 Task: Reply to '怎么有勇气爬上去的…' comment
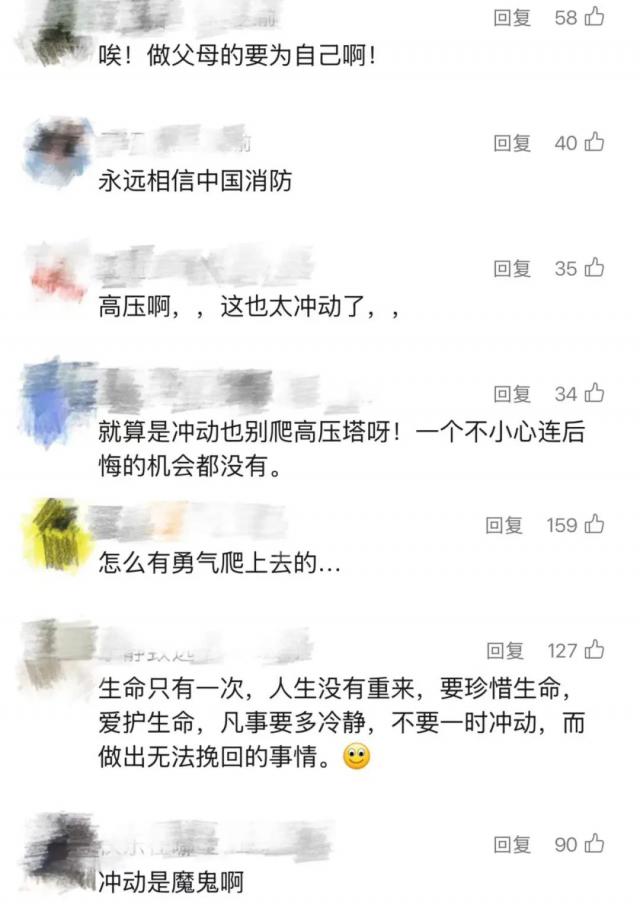click(505, 525)
